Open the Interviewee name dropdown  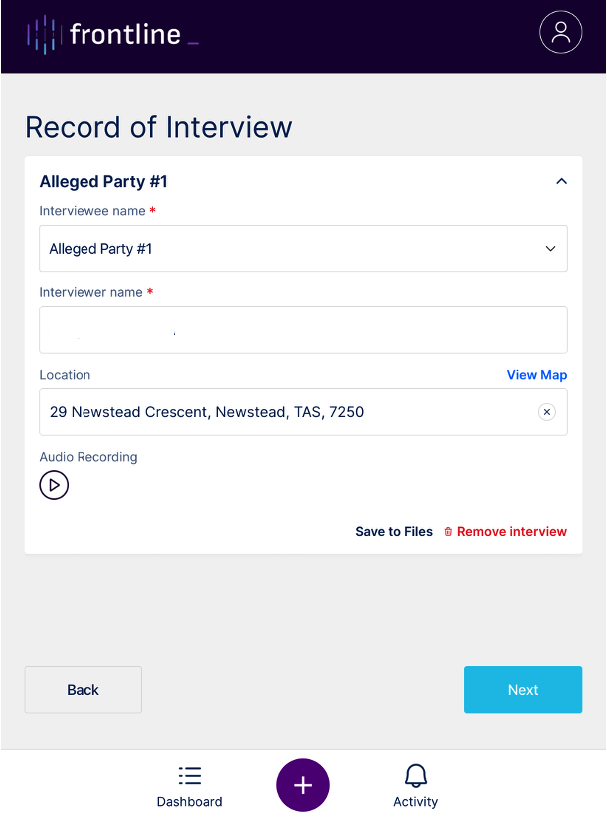(303, 249)
